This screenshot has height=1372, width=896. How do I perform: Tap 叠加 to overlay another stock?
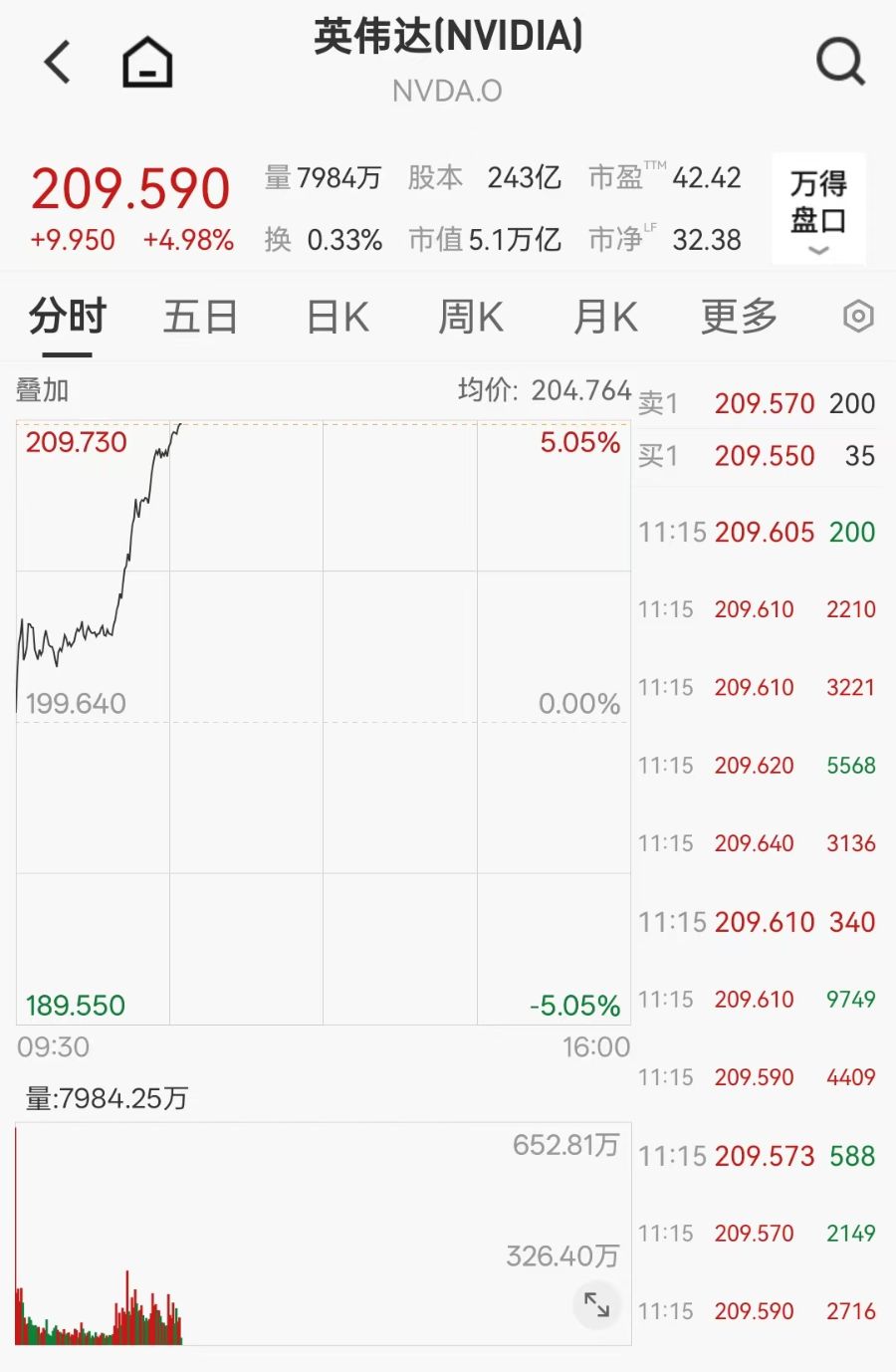[x=43, y=390]
